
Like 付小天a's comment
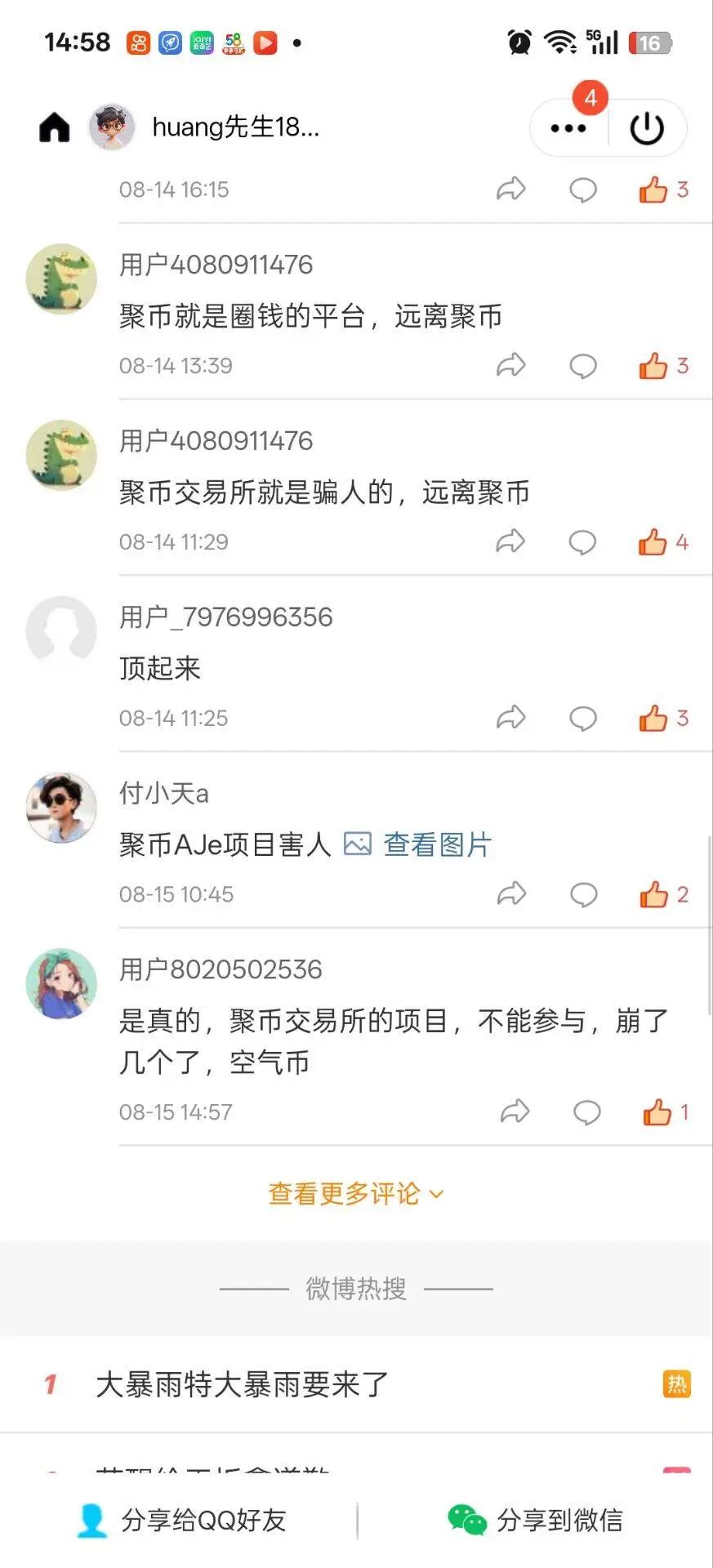[x=653, y=895]
